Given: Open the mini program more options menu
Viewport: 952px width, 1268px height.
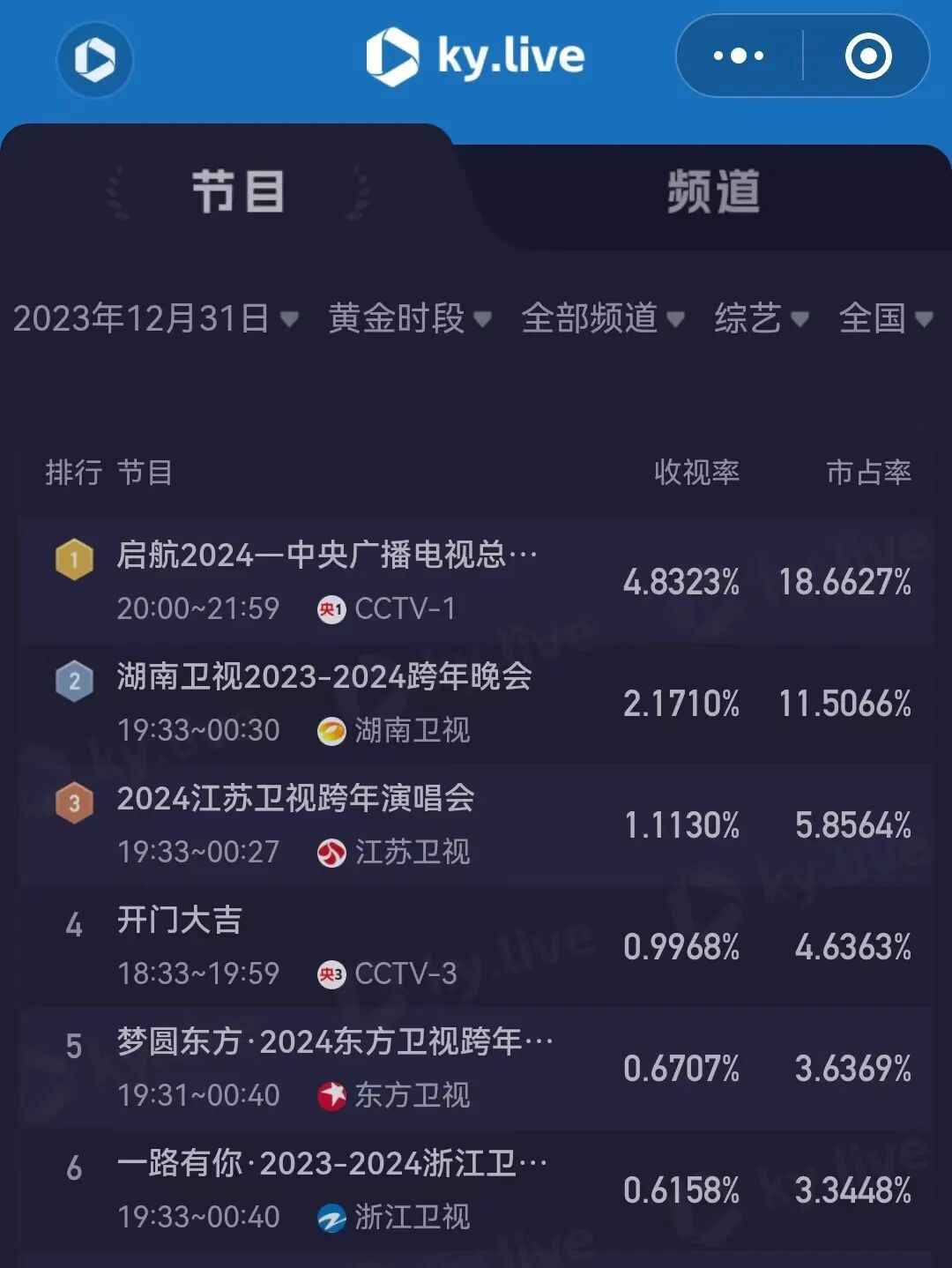Looking at the screenshot, I should click(x=739, y=56).
